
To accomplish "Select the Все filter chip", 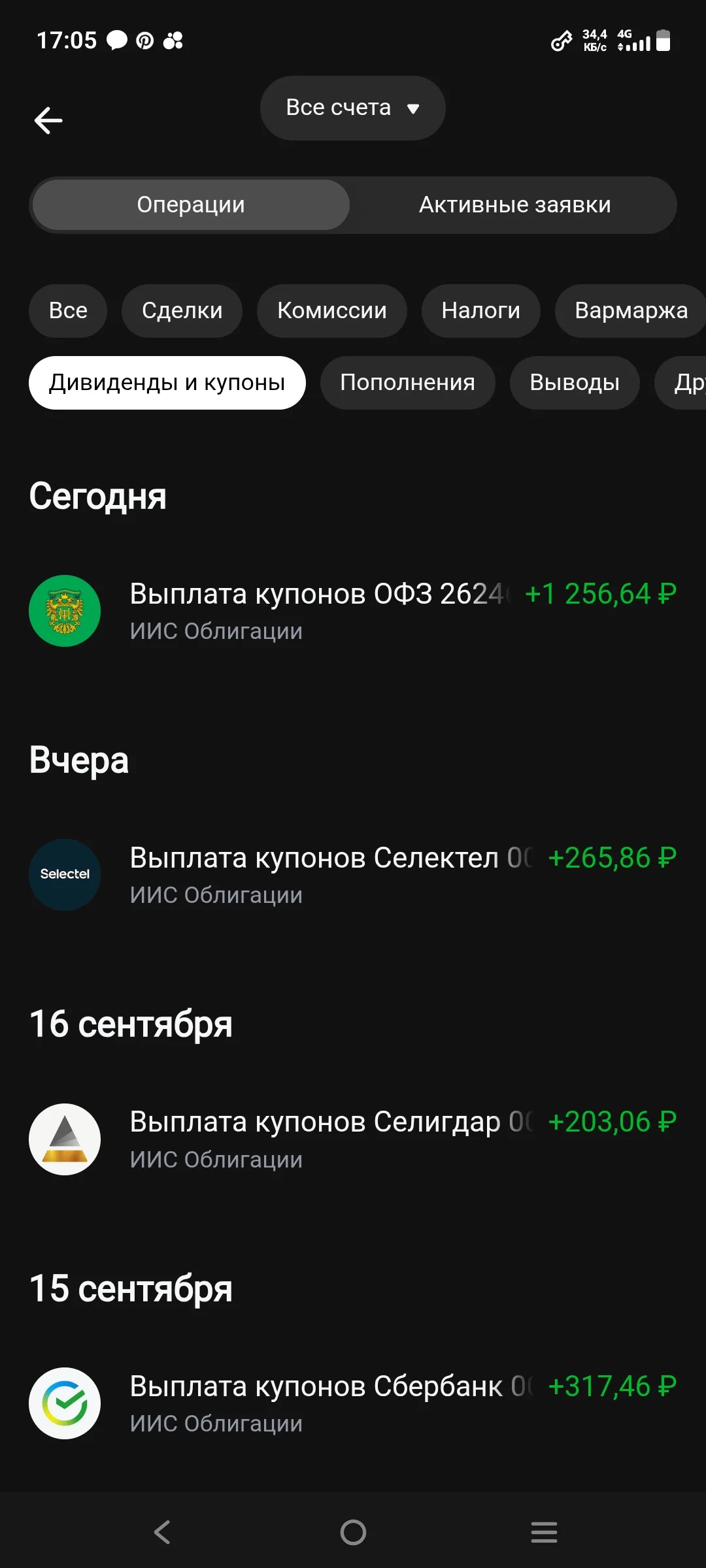I will 68,310.
